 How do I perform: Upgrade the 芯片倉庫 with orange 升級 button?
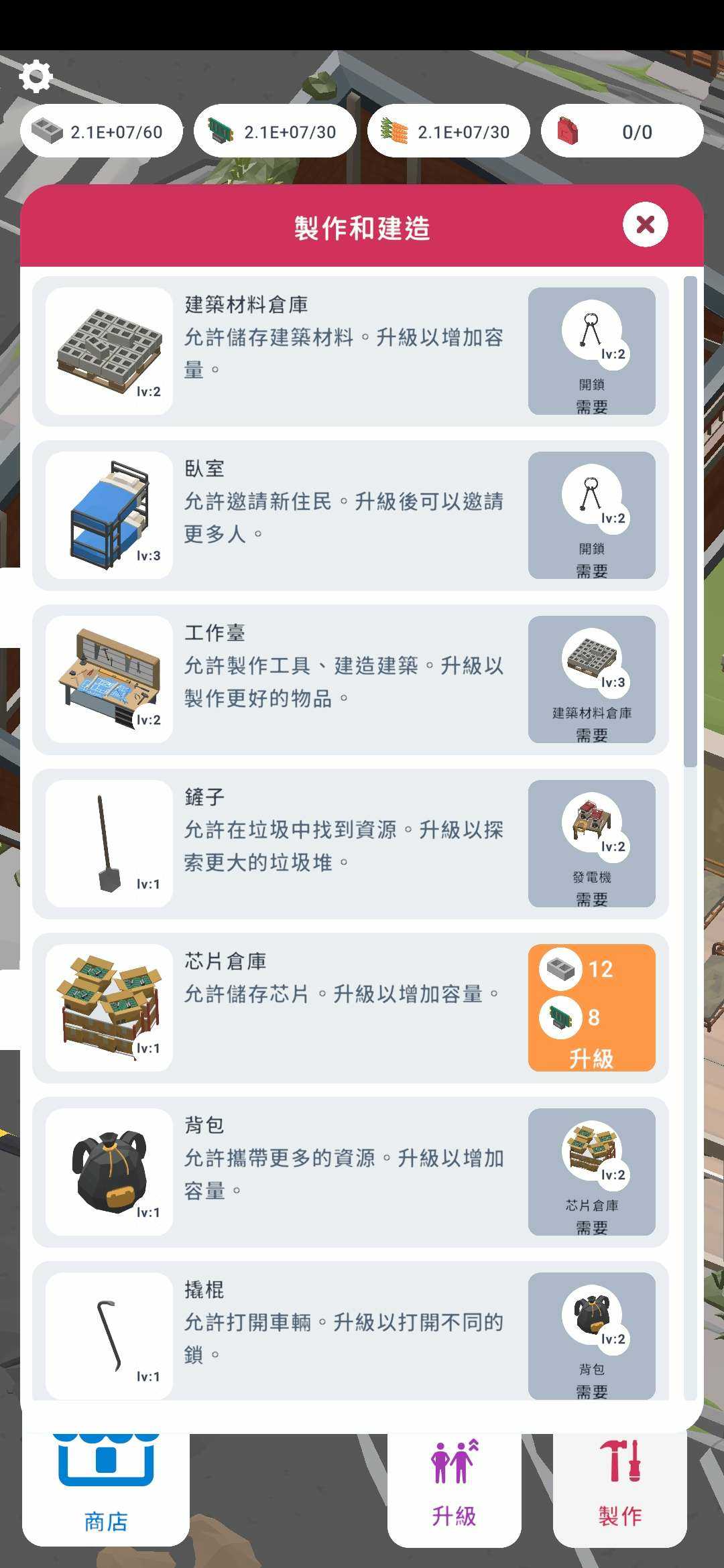[591, 1007]
